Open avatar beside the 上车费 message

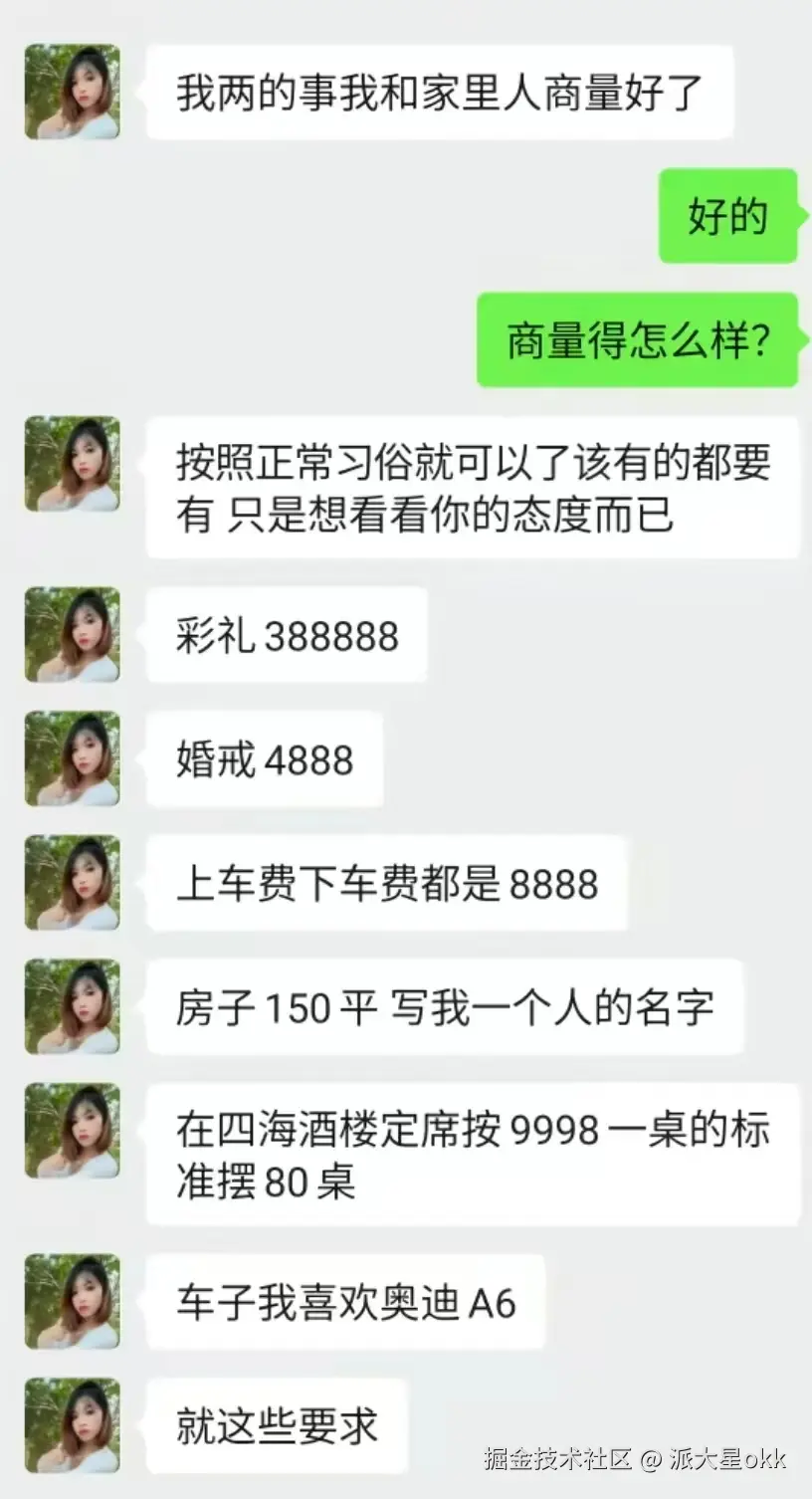pos(73,883)
